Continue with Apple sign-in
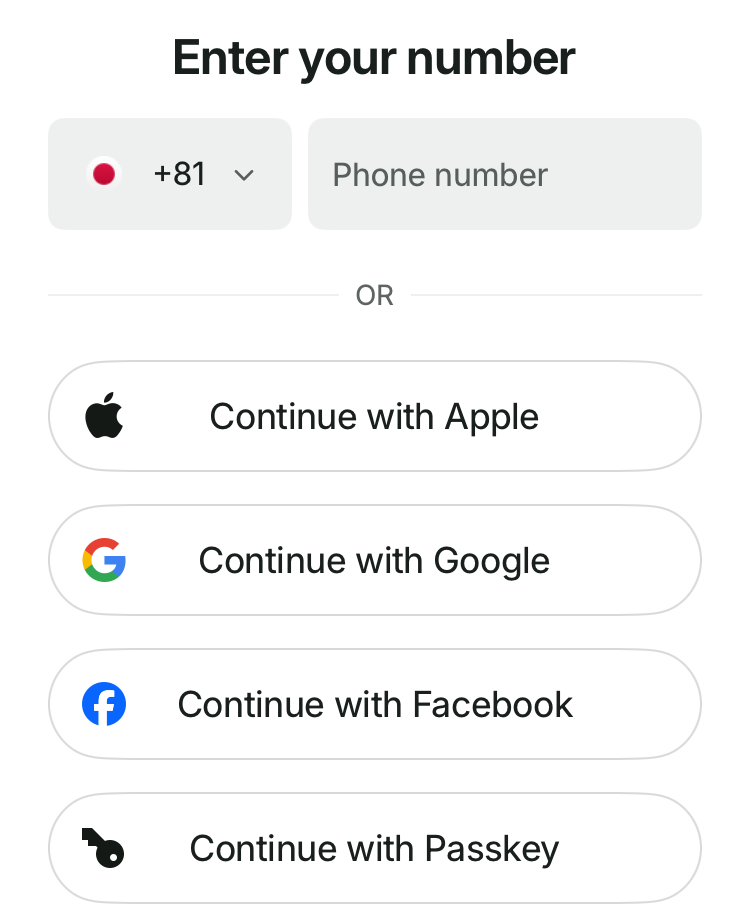Viewport: 750px width, 924px height. [374, 416]
